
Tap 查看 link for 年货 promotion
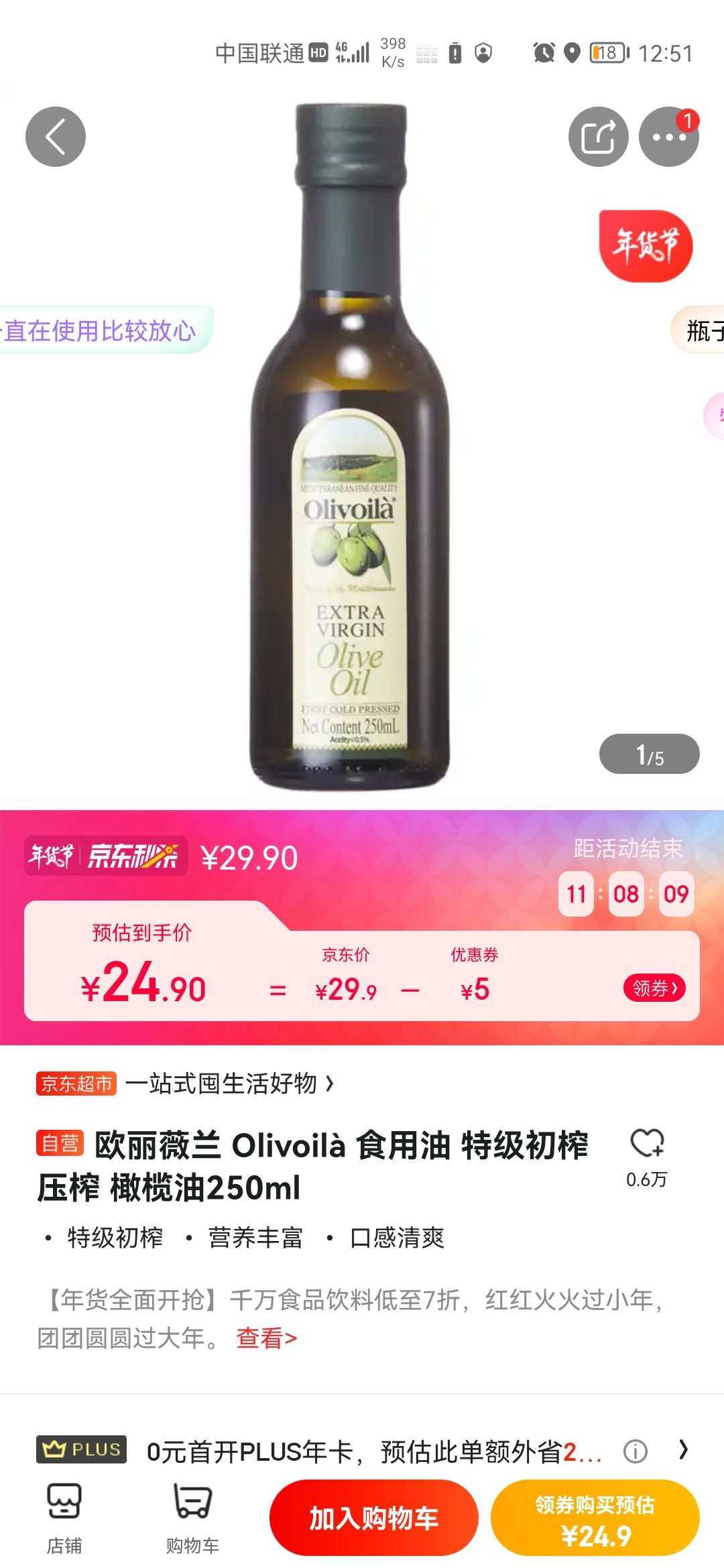tap(266, 1338)
